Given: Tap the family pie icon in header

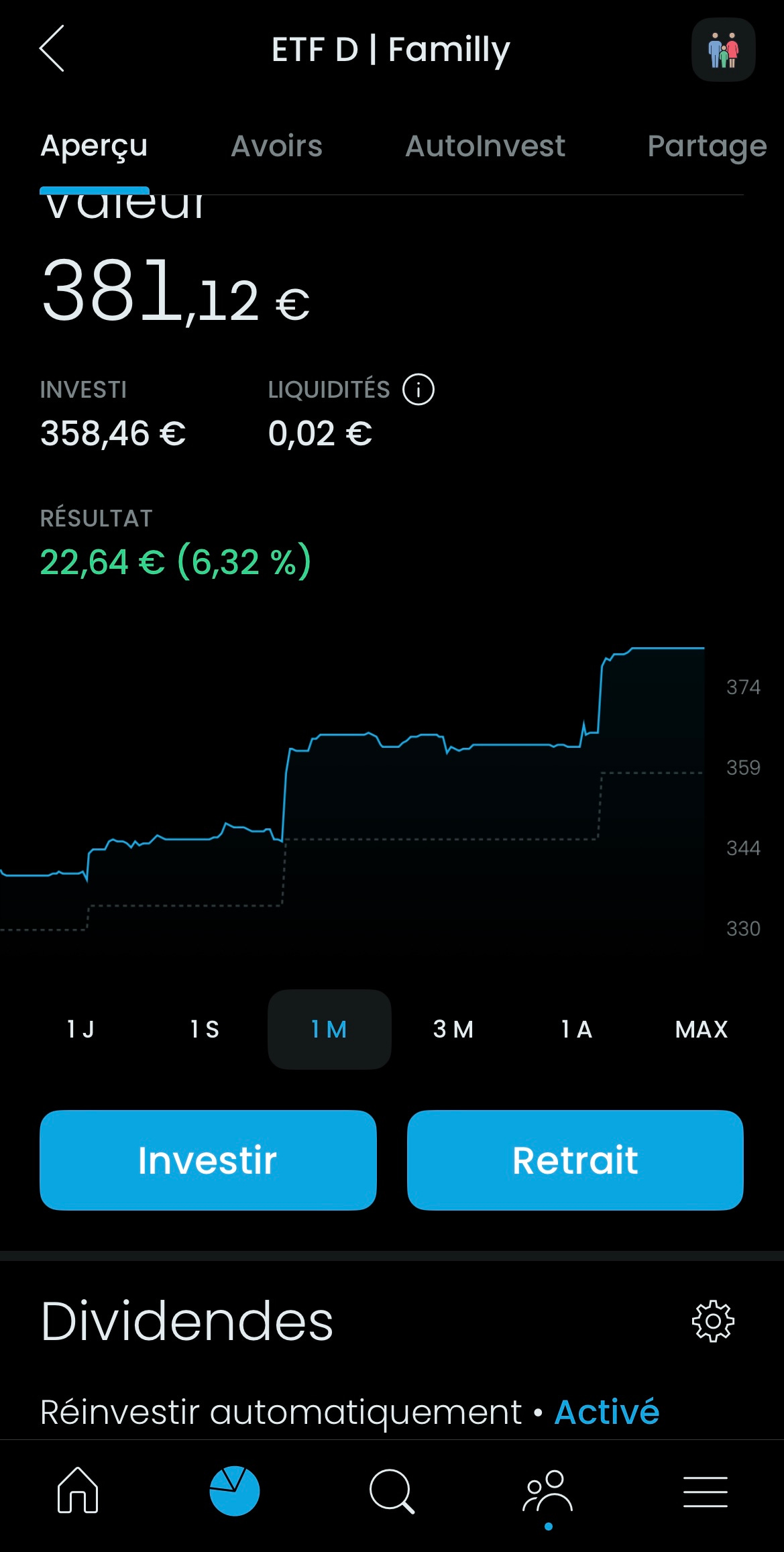Looking at the screenshot, I should pos(723,50).
